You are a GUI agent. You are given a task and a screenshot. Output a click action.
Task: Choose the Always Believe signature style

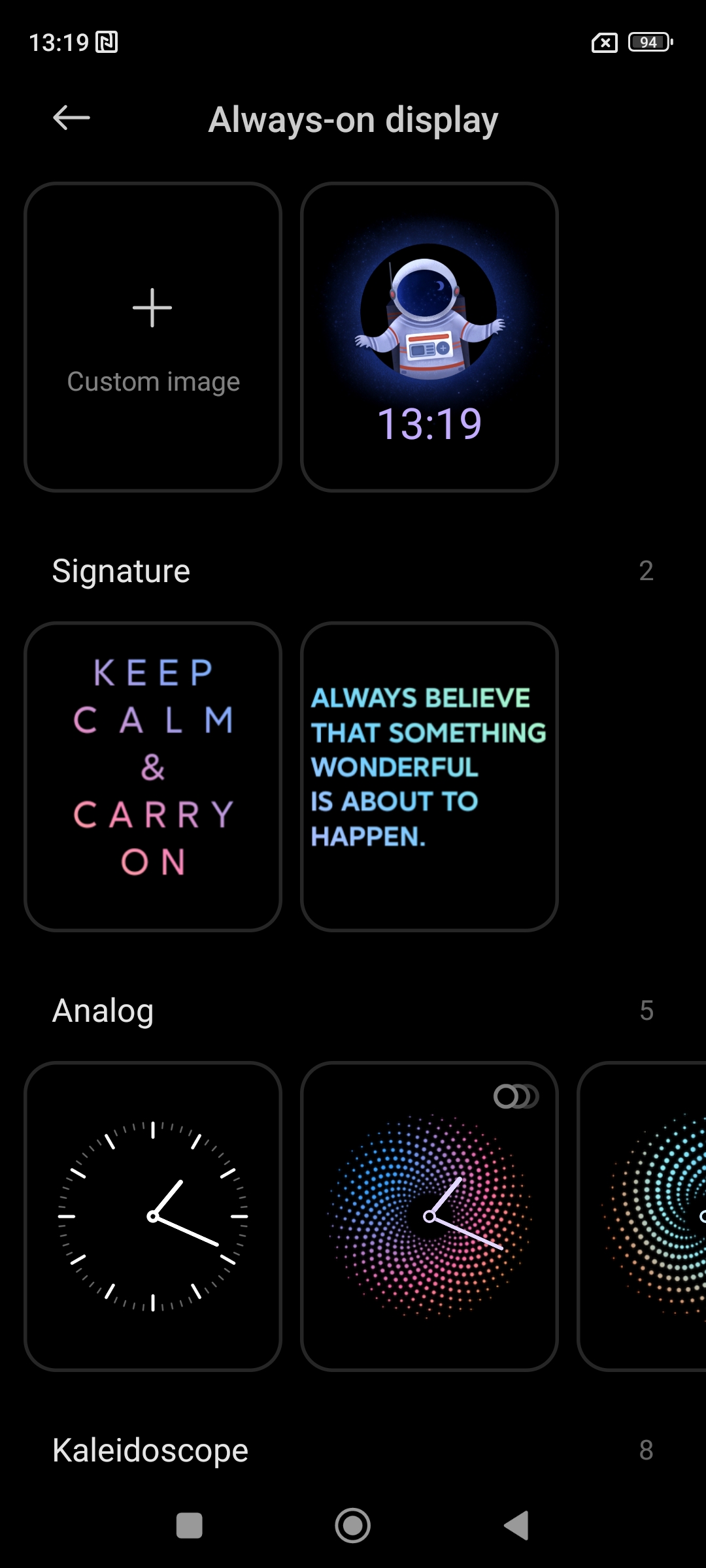(x=429, y=776)
